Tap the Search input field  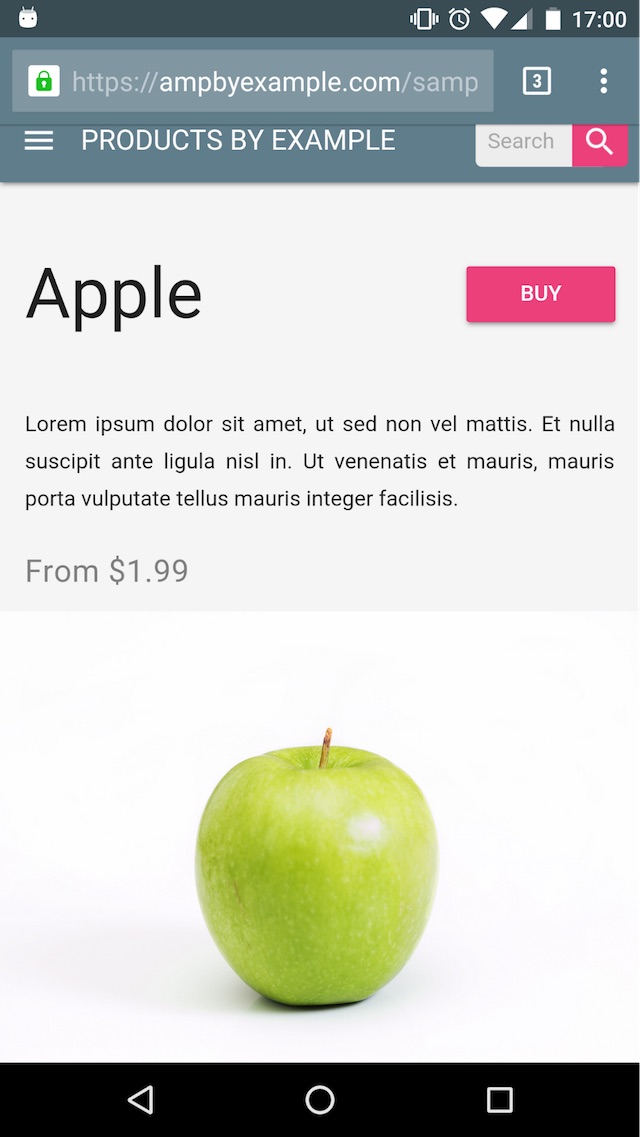tap(523, 142)
